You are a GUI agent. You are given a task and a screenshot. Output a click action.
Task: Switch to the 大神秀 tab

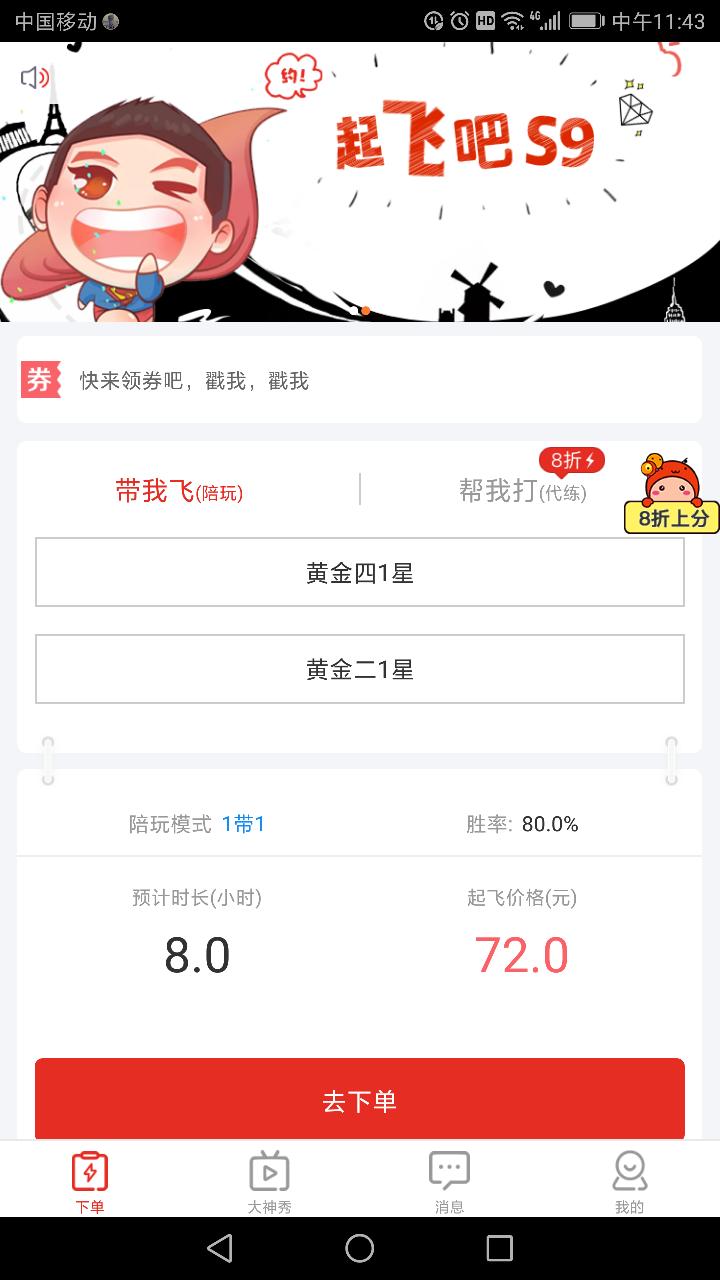pos(270,1181)
